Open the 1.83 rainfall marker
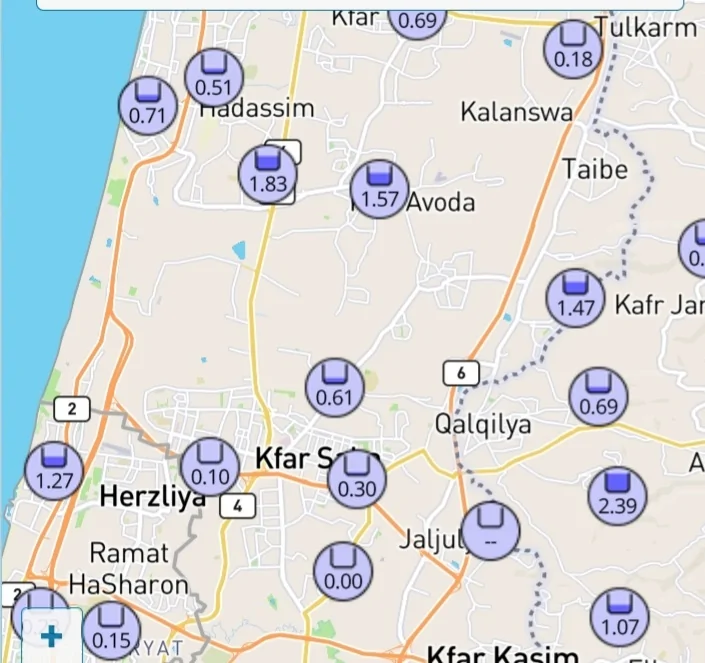The width and height of the screenshot is (705, 663). click(268, 174)
